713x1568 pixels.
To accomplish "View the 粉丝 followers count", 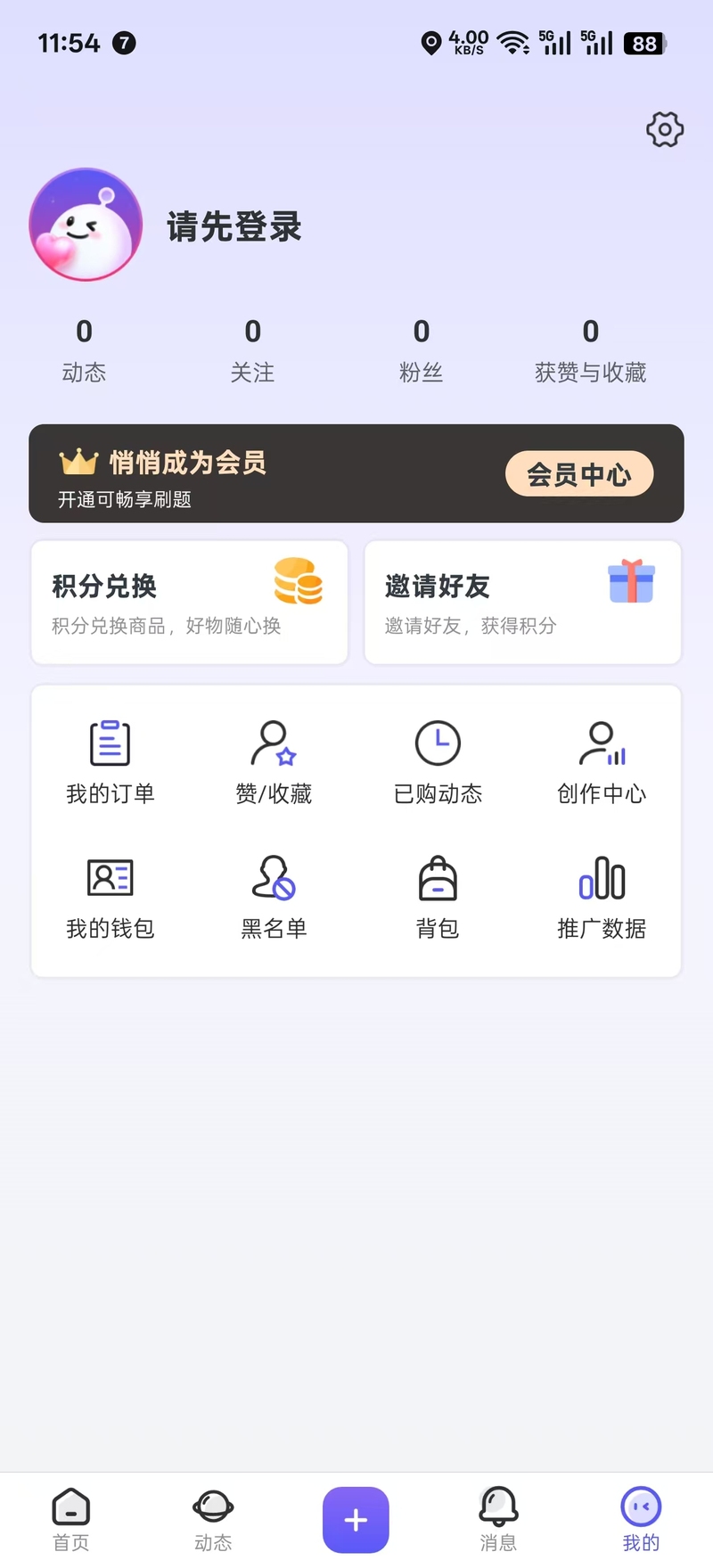I will point(422,350).
